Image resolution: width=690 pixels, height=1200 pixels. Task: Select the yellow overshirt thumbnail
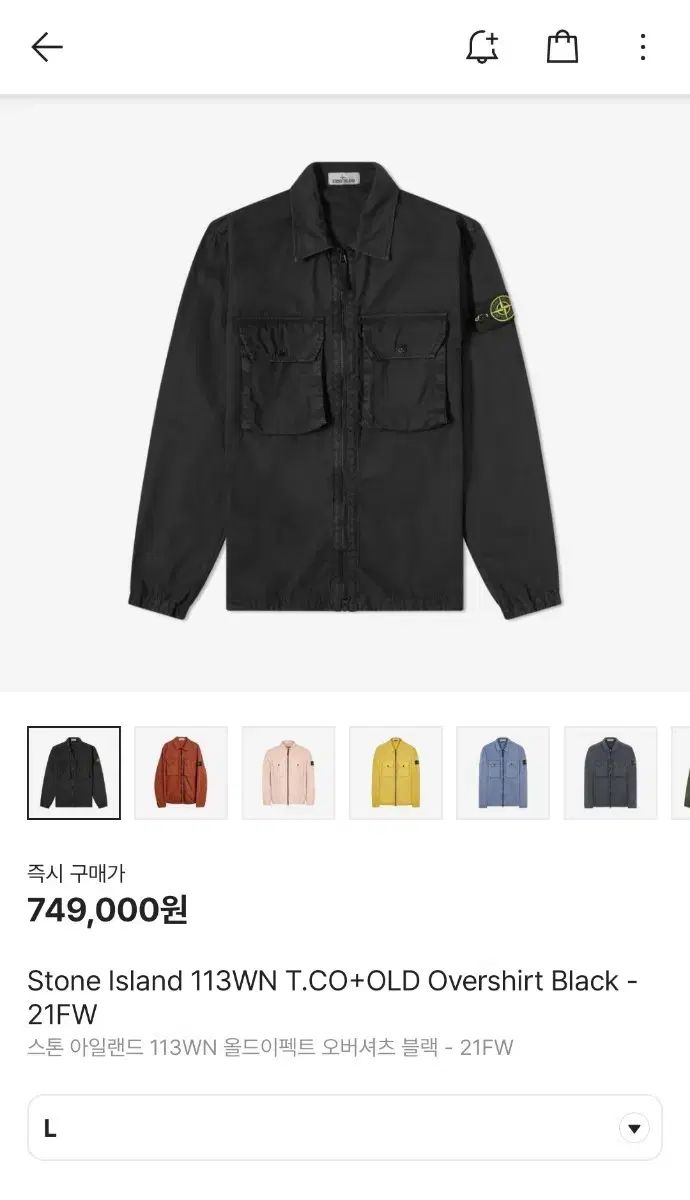click(396, 773)
